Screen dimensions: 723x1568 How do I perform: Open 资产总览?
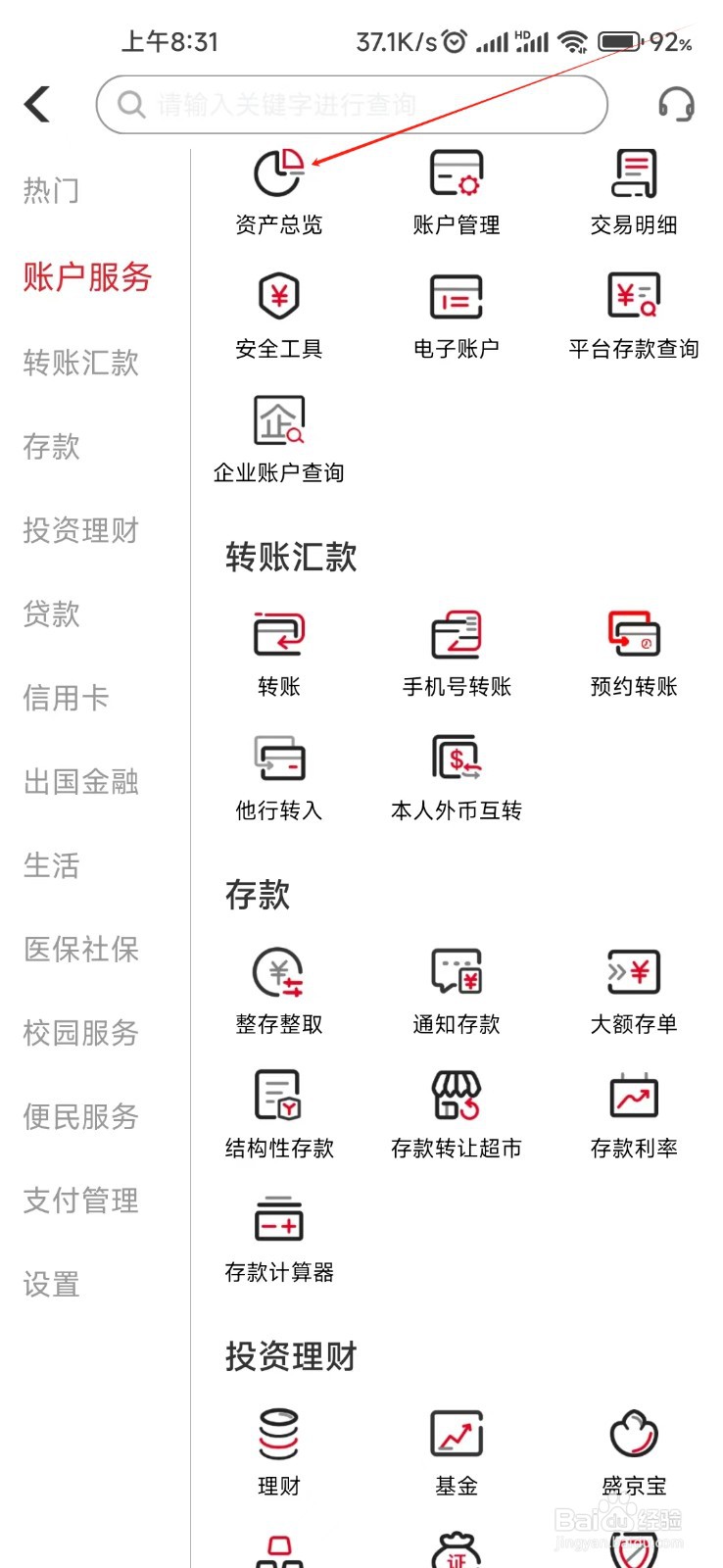pyautogui.click(x=279, y=193)
